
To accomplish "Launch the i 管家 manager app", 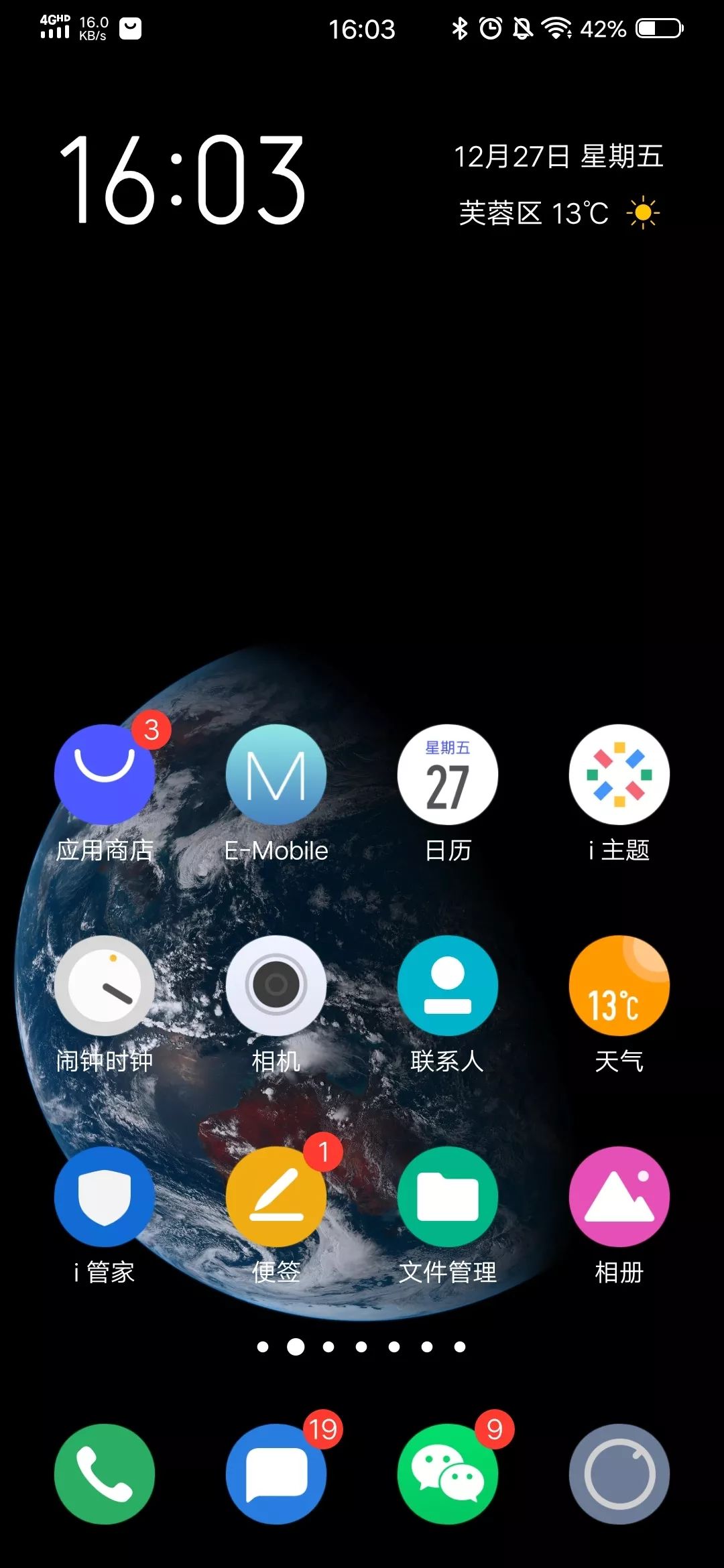I will (105, 1197).
